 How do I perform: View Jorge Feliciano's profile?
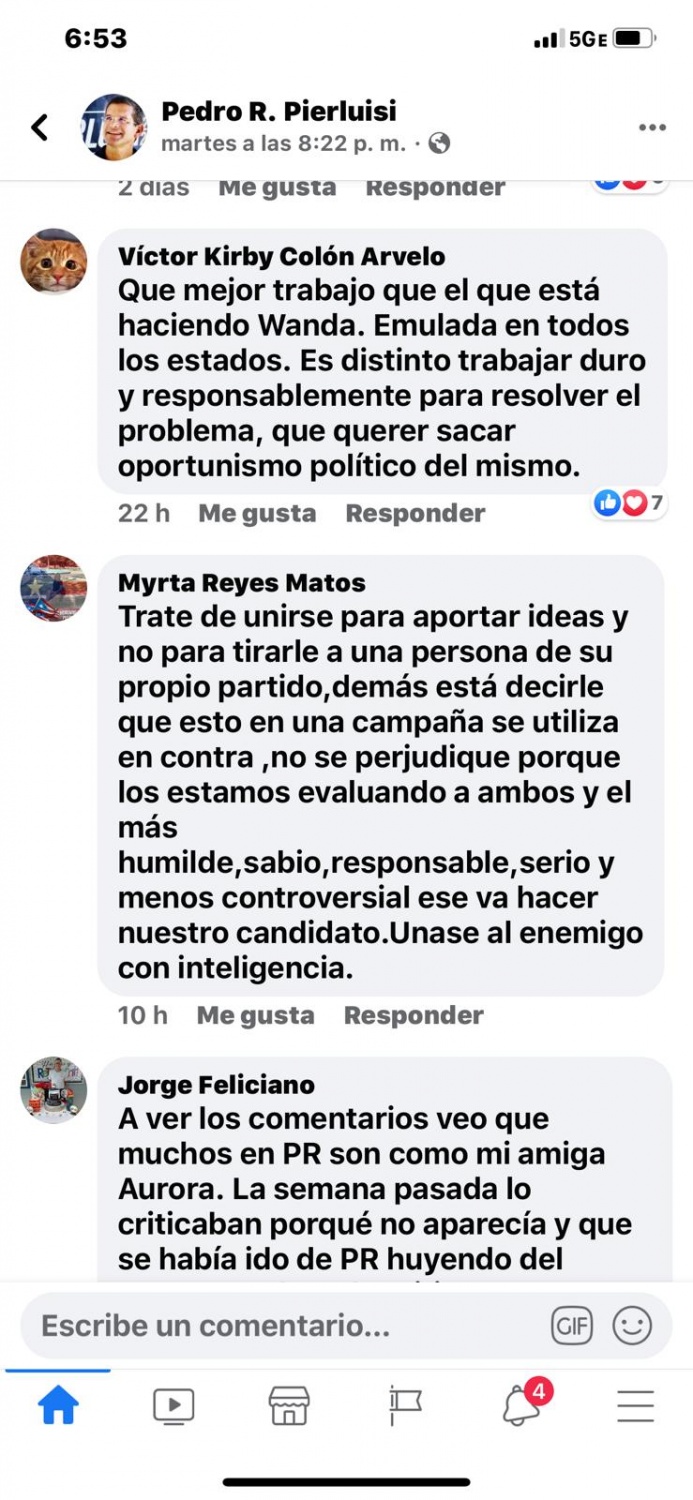(x=54, y=1090)
